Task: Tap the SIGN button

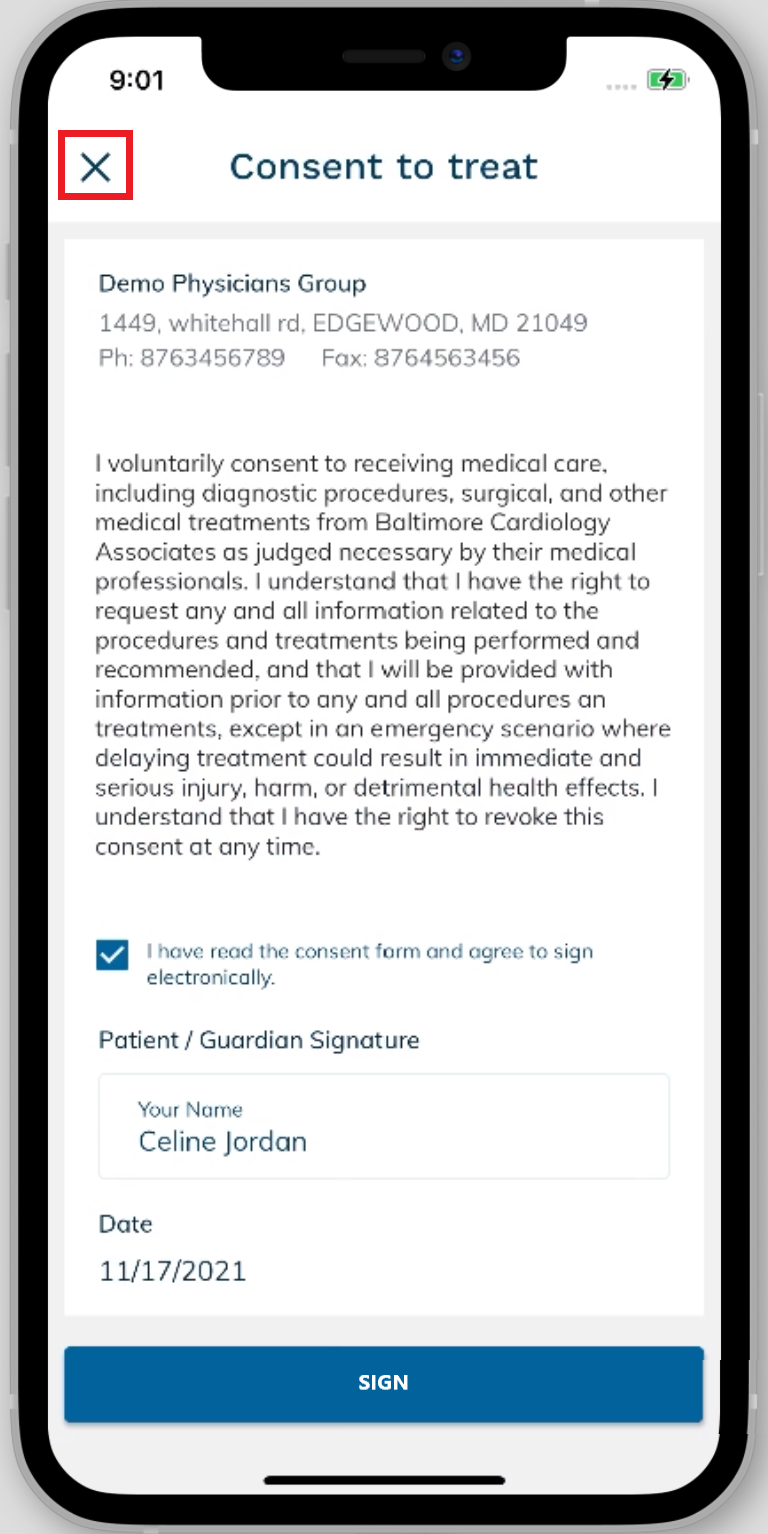Action: (x=383, y=1383)
